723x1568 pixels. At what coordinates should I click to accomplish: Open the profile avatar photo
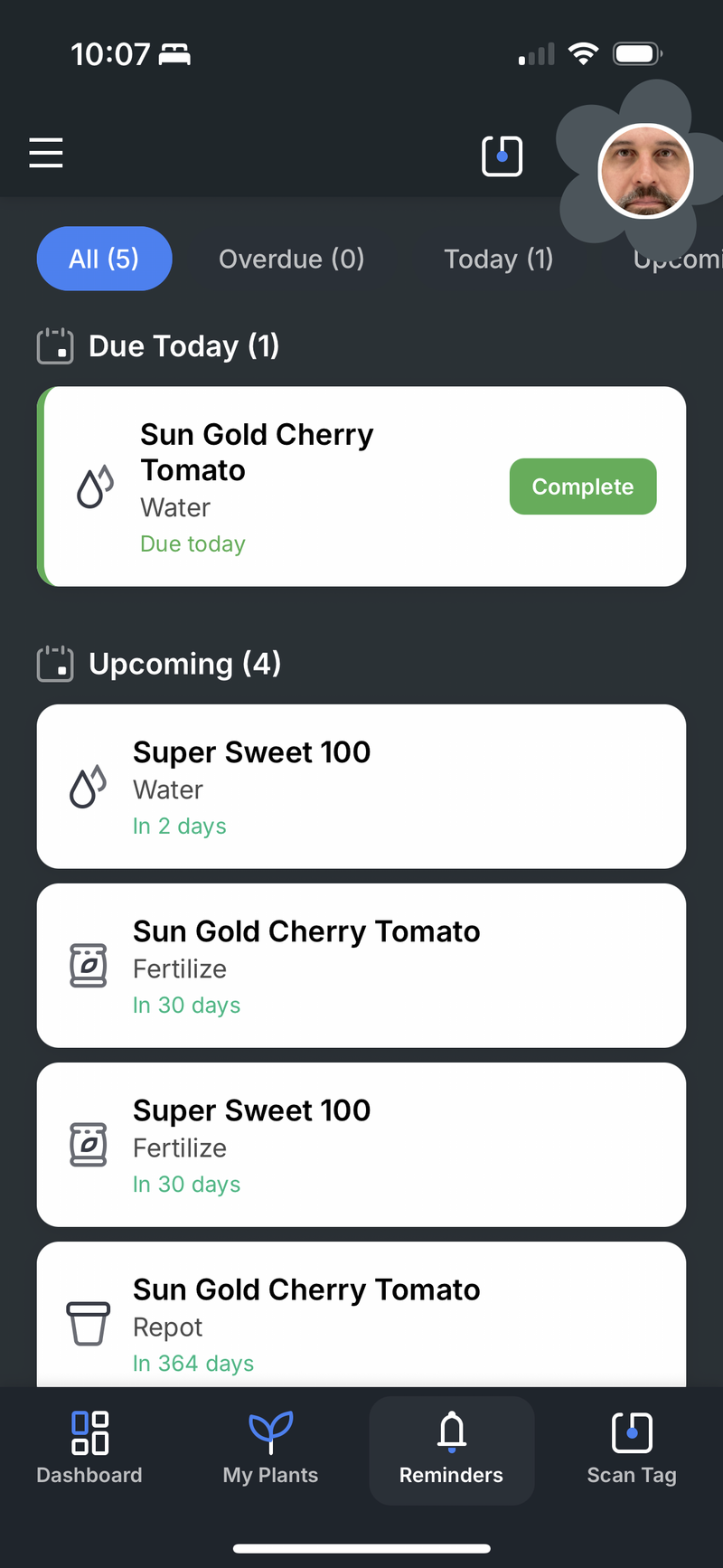(x=645, y=171)
